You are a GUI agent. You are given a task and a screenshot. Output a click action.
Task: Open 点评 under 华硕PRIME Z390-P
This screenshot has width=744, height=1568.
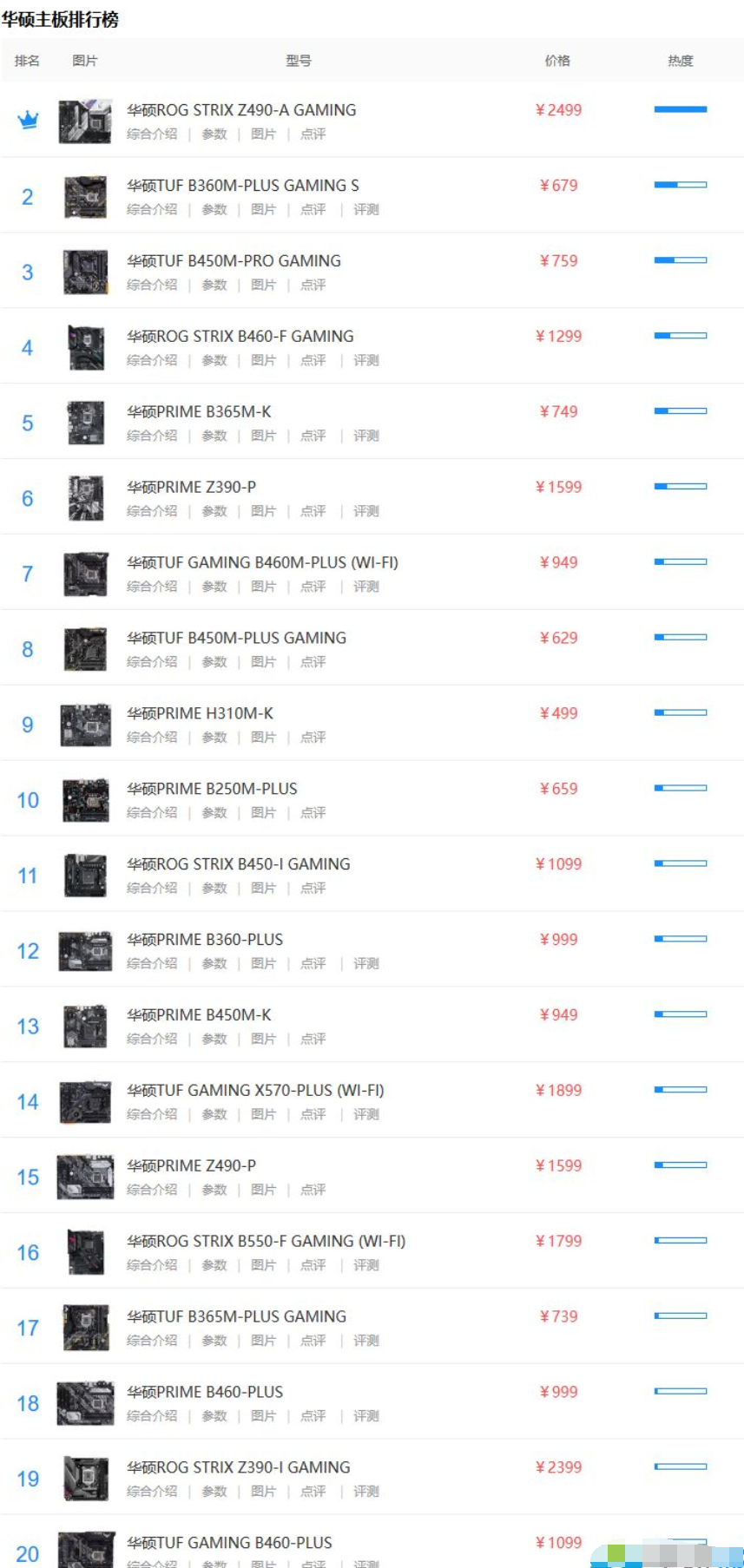pyautogui.click(x=313, y=511)
